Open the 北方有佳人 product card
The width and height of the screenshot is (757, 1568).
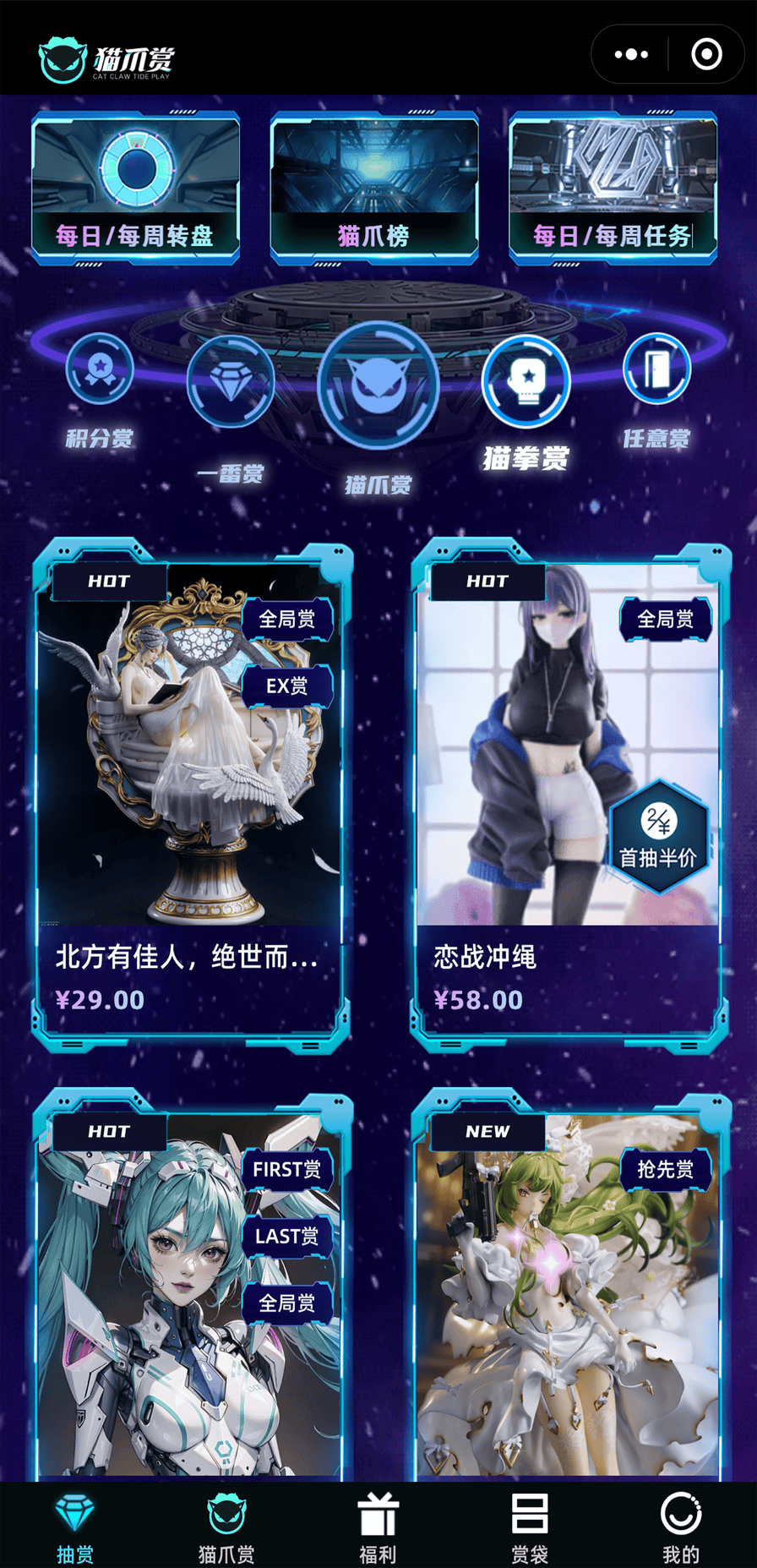coord(191,795)
